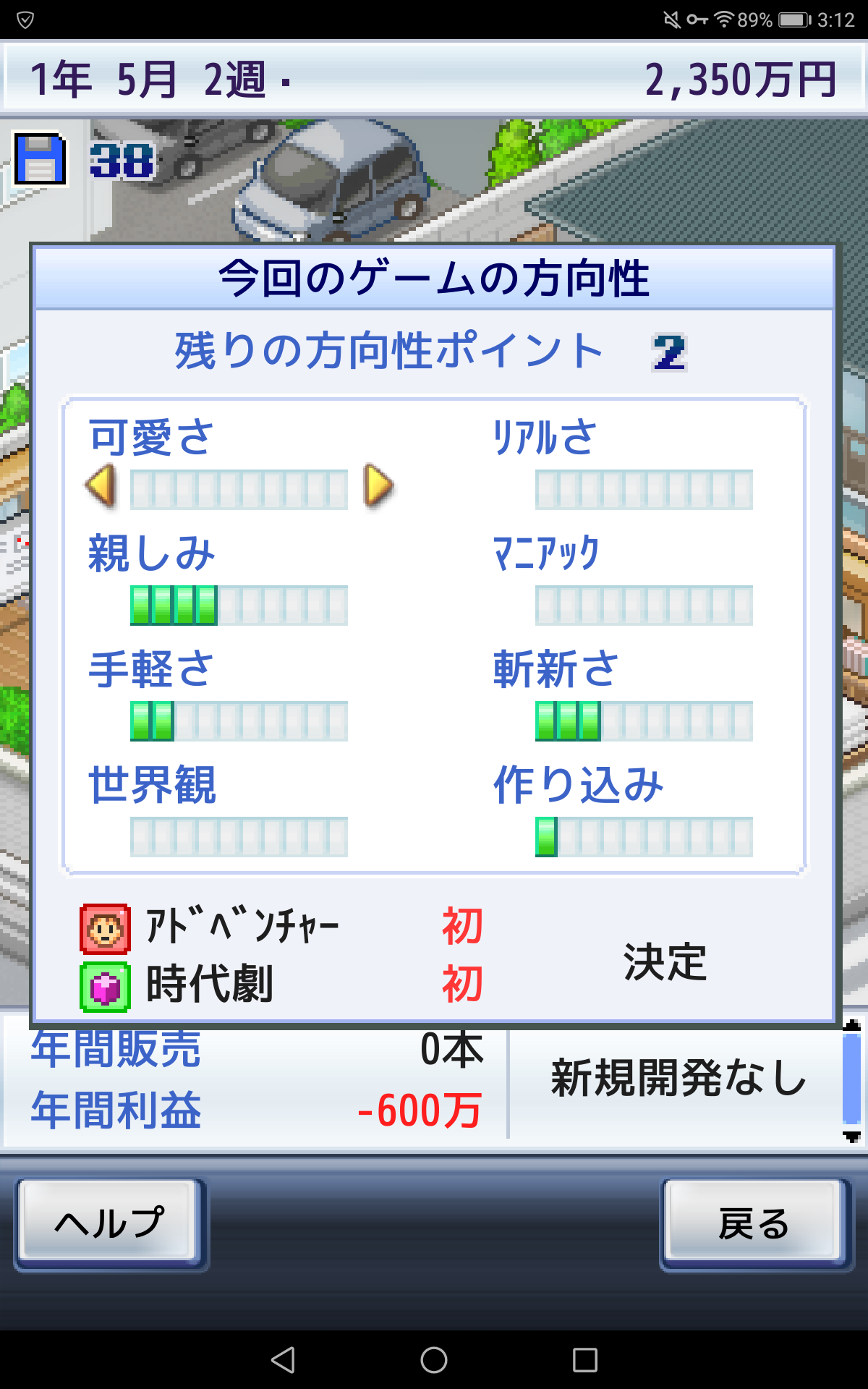The image size is (868, 1389).
Task: Select the 親しみ direction bar
Action: 239,606
